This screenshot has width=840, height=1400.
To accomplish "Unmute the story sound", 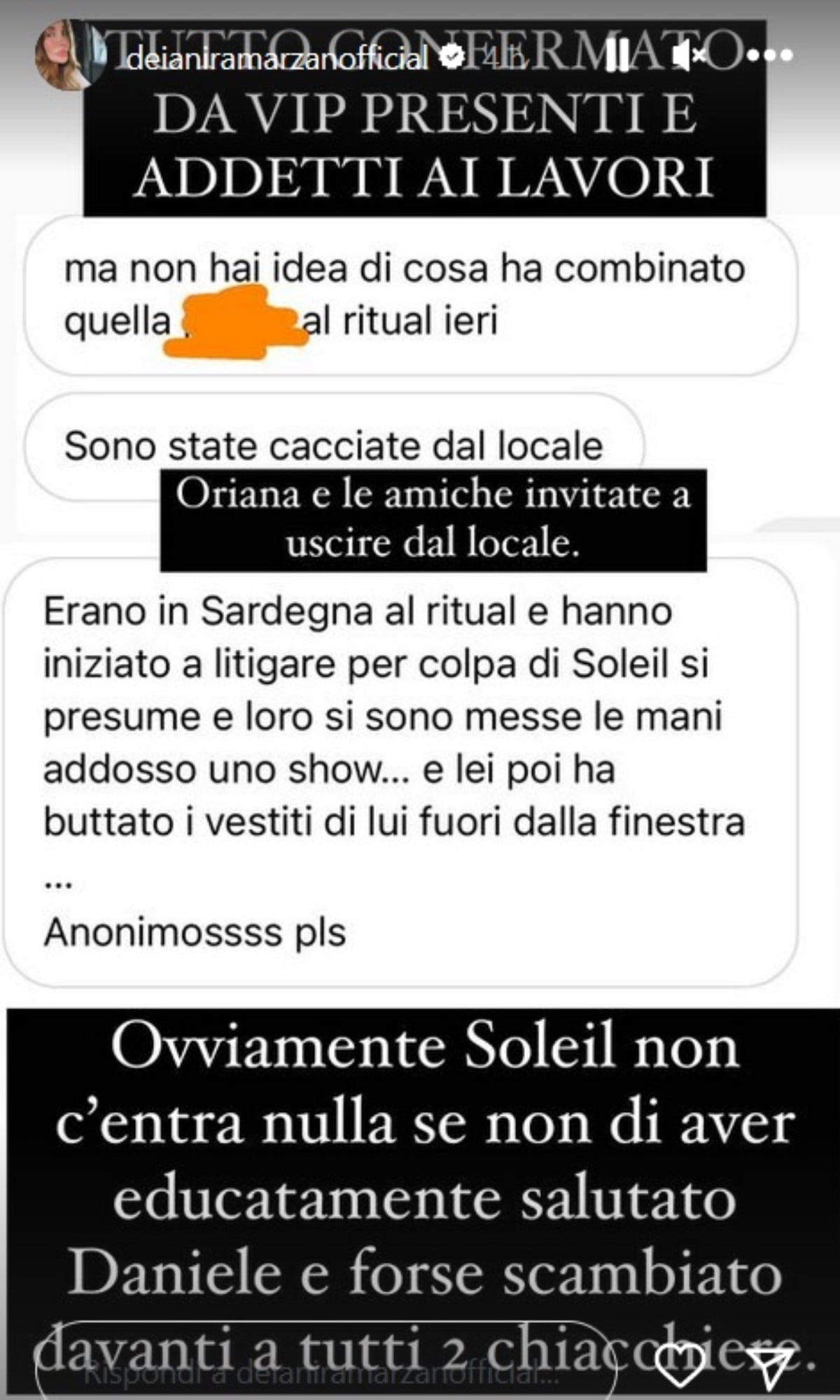I will point(687,55).
